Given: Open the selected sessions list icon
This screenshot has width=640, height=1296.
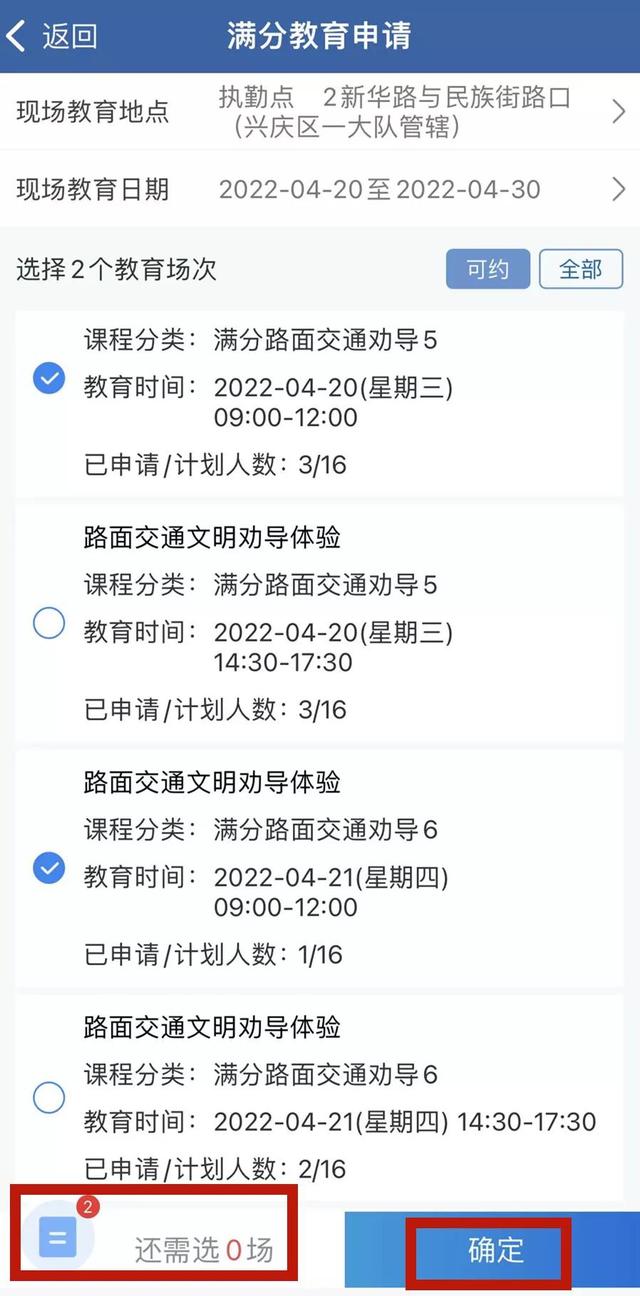Looking at the screenshot, I should 58,1238.
